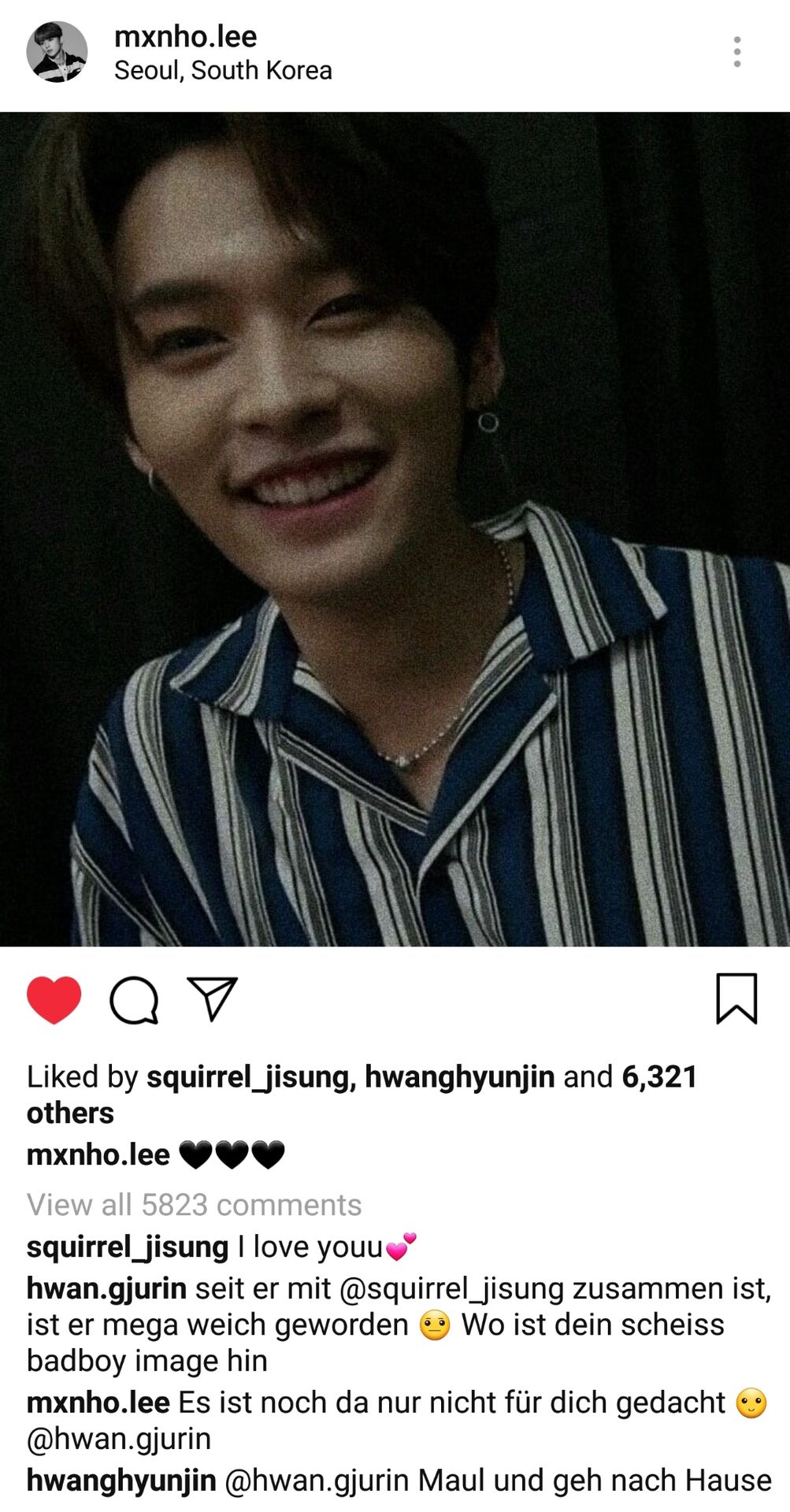The width and height of the screenshot is (790, 1512).
Task: Open mxnho.lee's profile picture
Action: (57, 52)
